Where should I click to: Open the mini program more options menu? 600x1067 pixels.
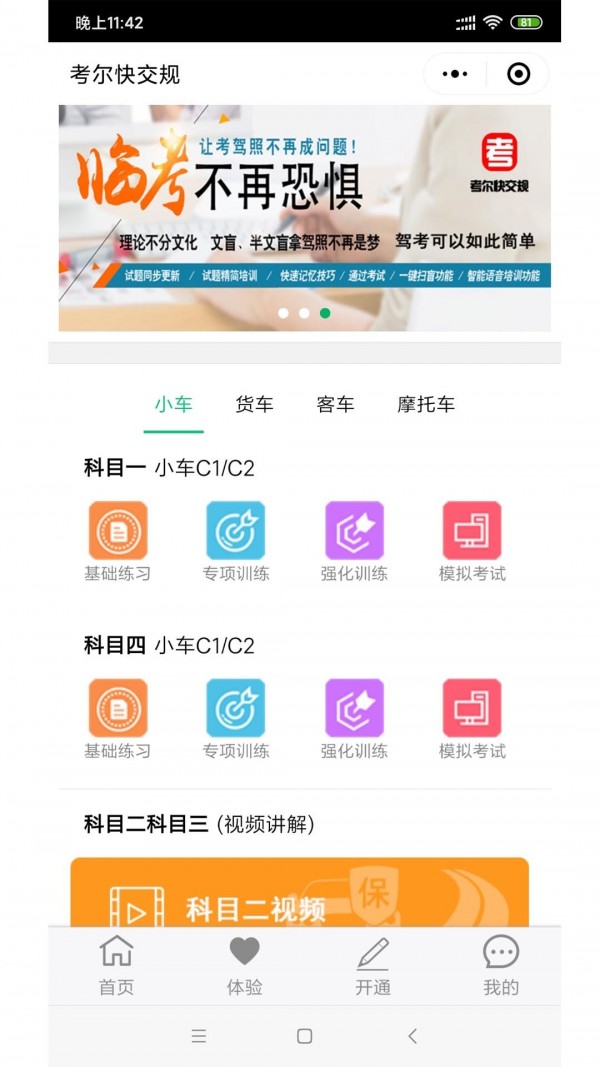coord(455,74)
